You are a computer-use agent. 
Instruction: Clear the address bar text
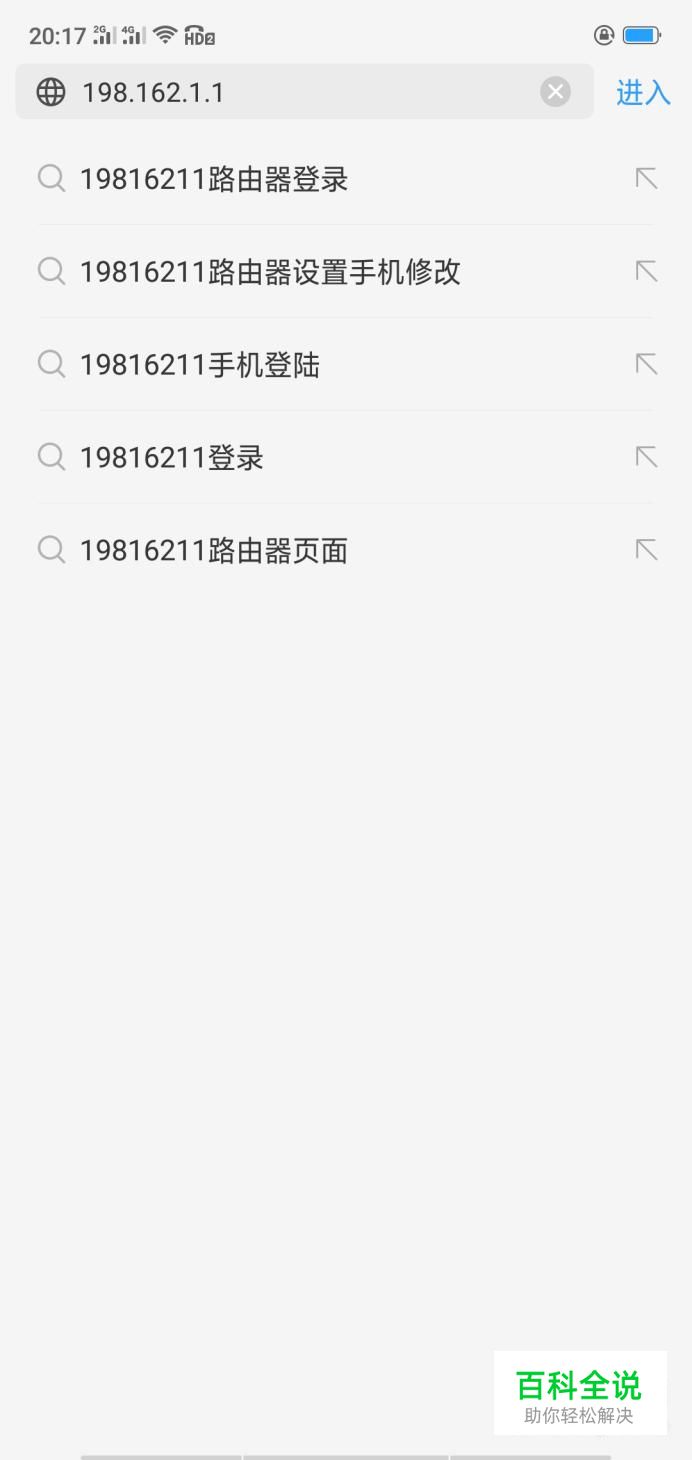coord(555,92)
